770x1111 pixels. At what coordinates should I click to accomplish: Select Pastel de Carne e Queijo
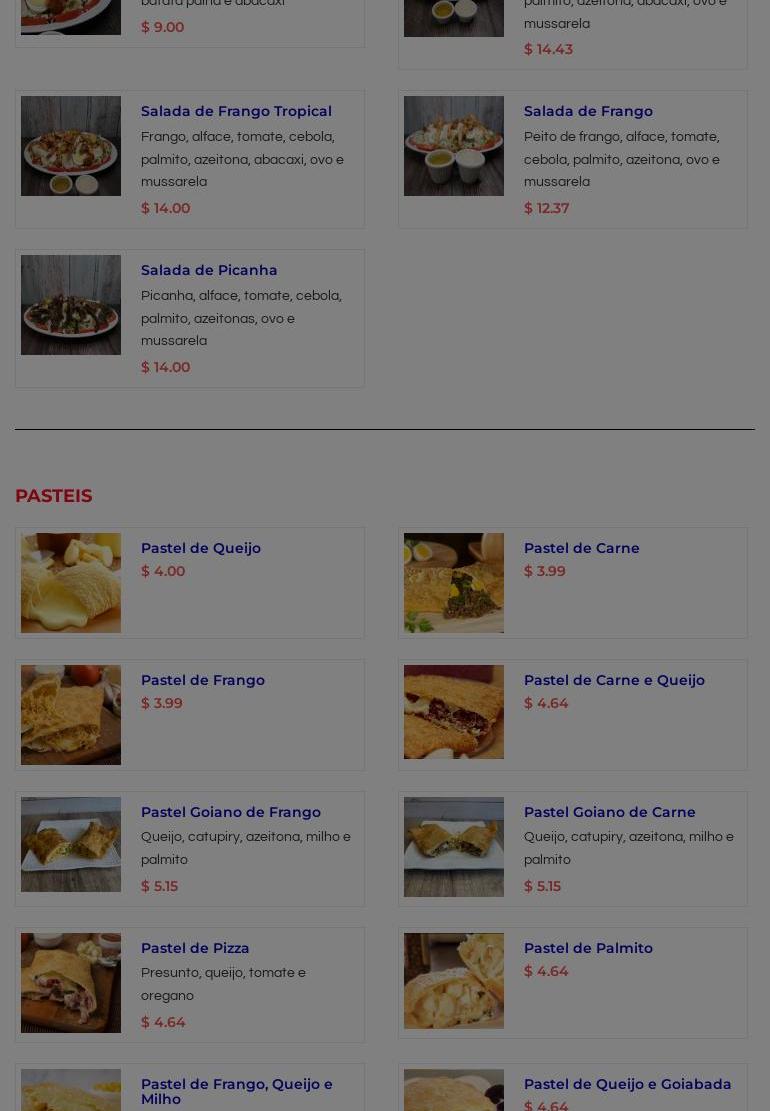(614, 680)
